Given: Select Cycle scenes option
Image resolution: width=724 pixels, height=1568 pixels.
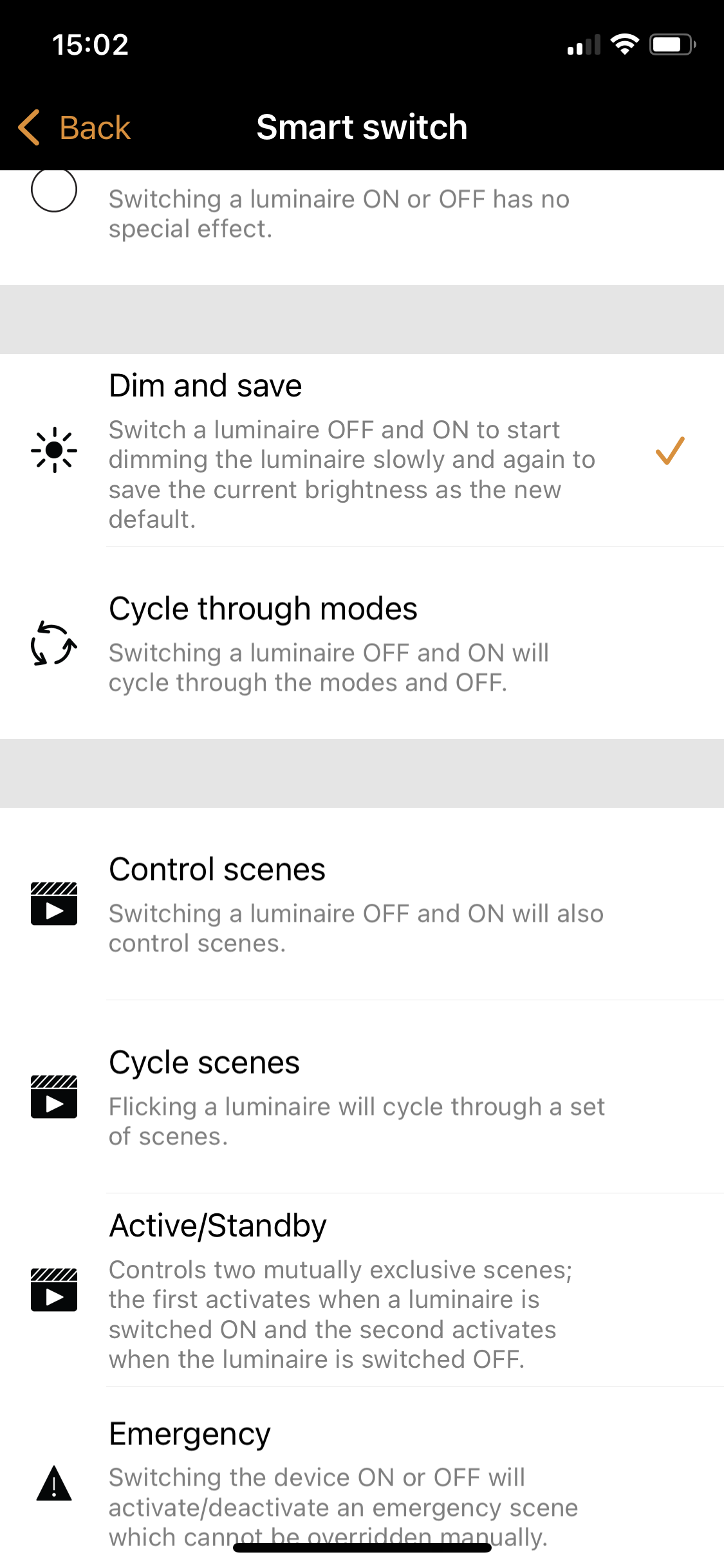Looking at the screenshot, I should pos(362,1097).
